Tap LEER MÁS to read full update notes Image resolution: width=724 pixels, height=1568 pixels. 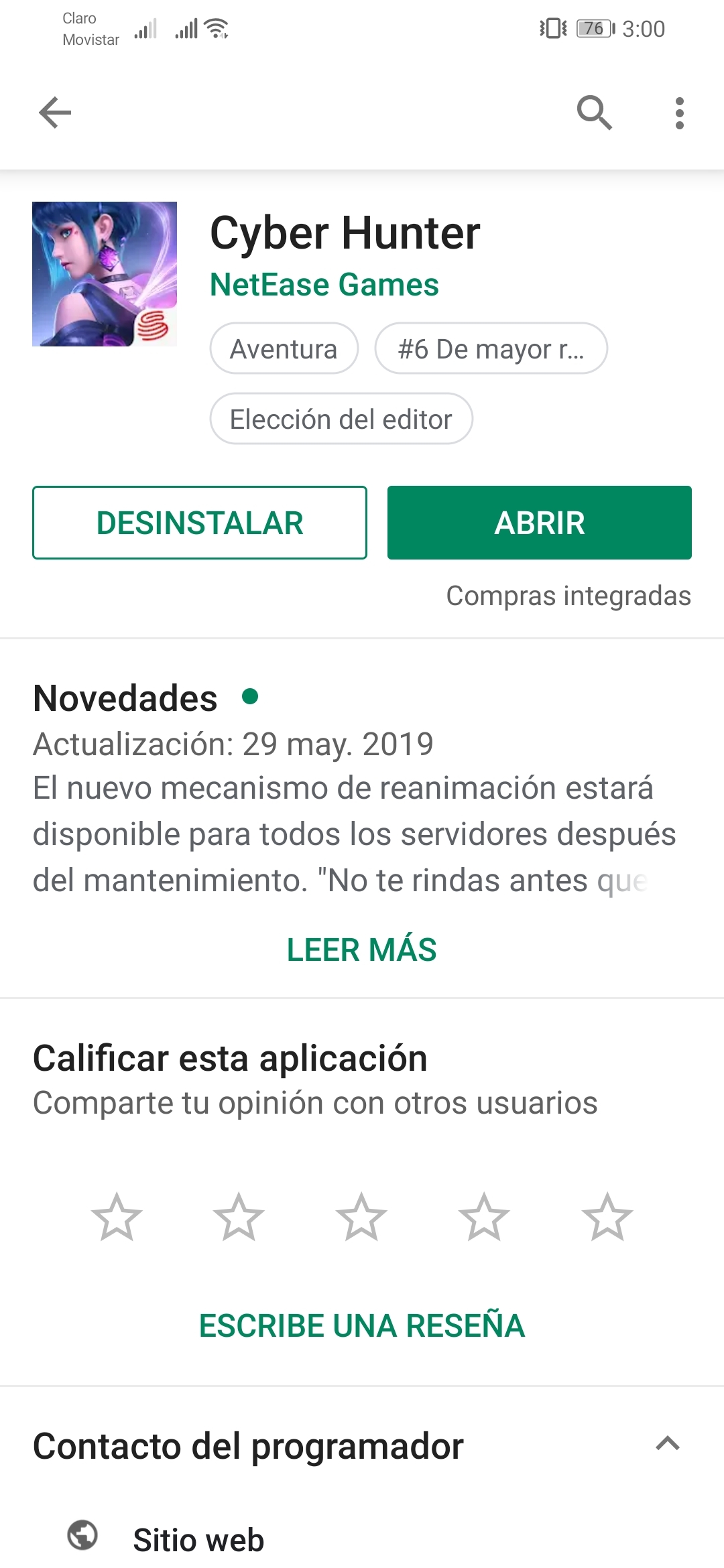pos(361,949)
